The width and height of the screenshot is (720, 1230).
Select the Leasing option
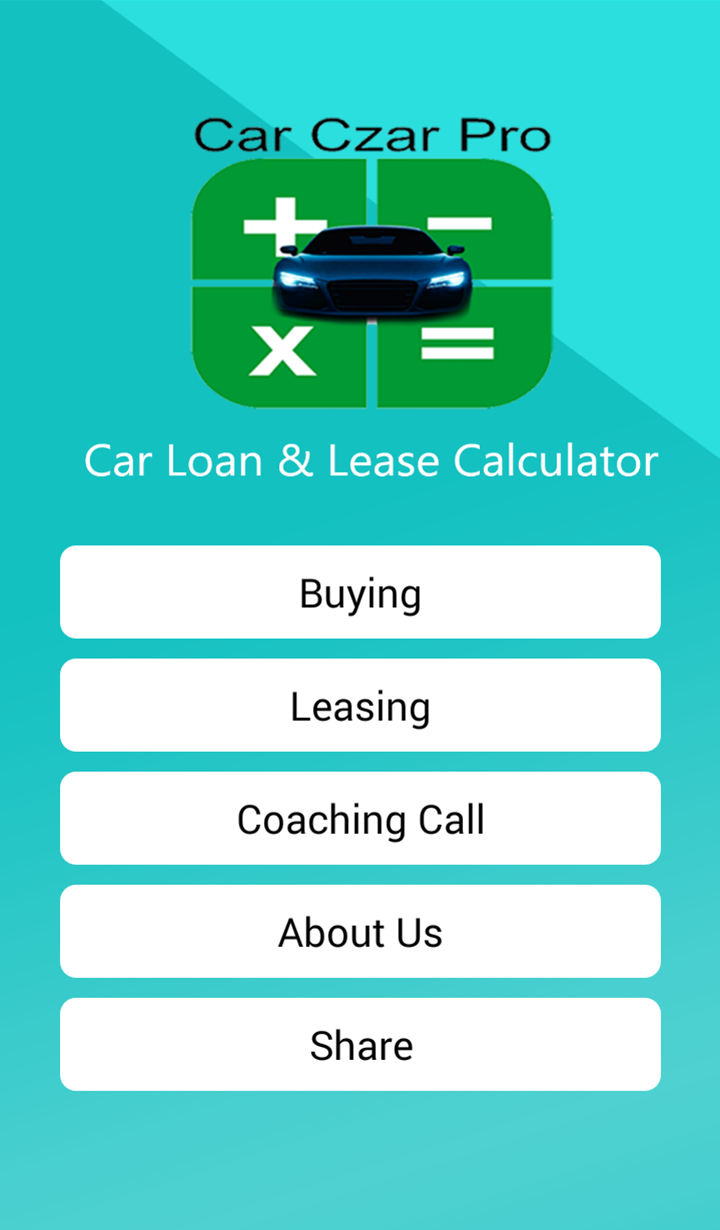360,705
